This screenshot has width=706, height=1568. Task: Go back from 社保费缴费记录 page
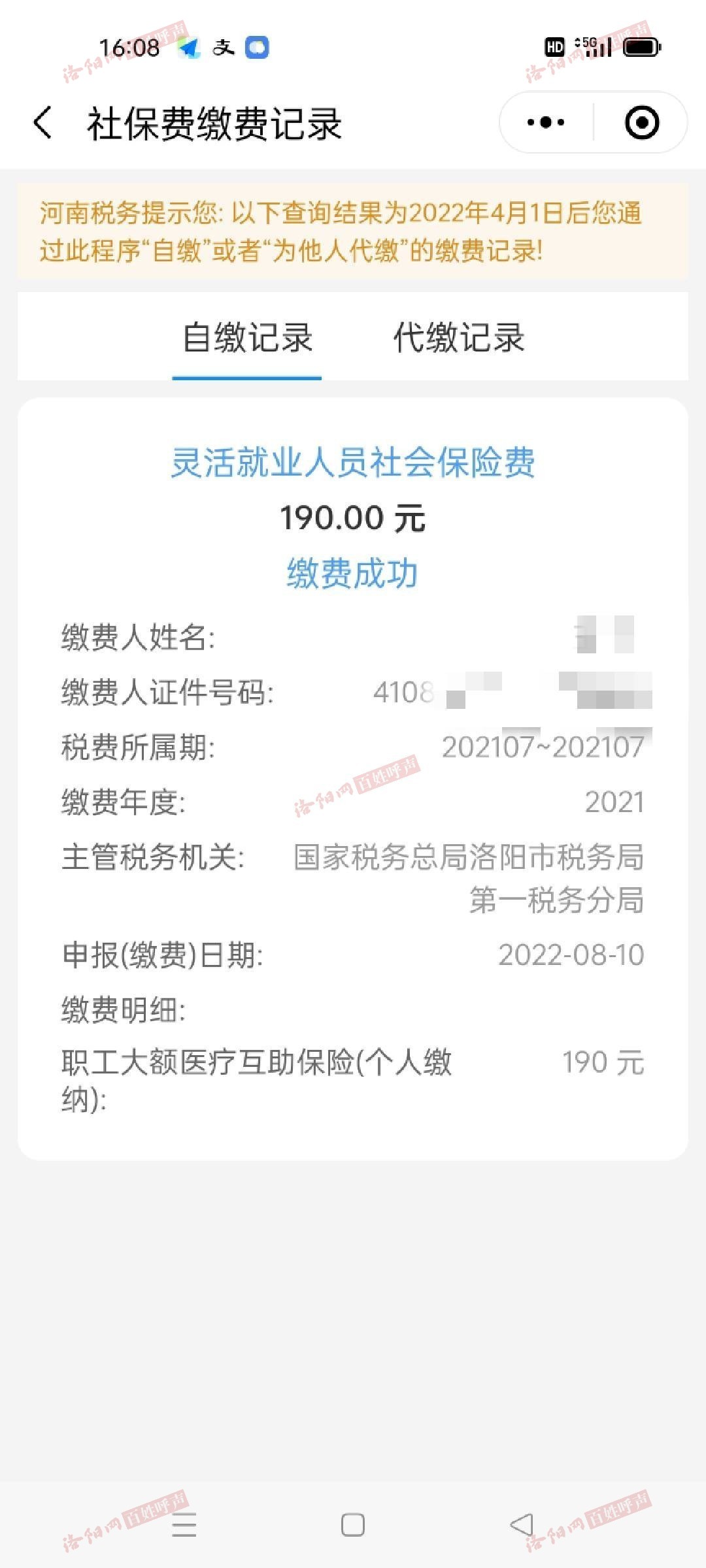(x=43, y=123)
